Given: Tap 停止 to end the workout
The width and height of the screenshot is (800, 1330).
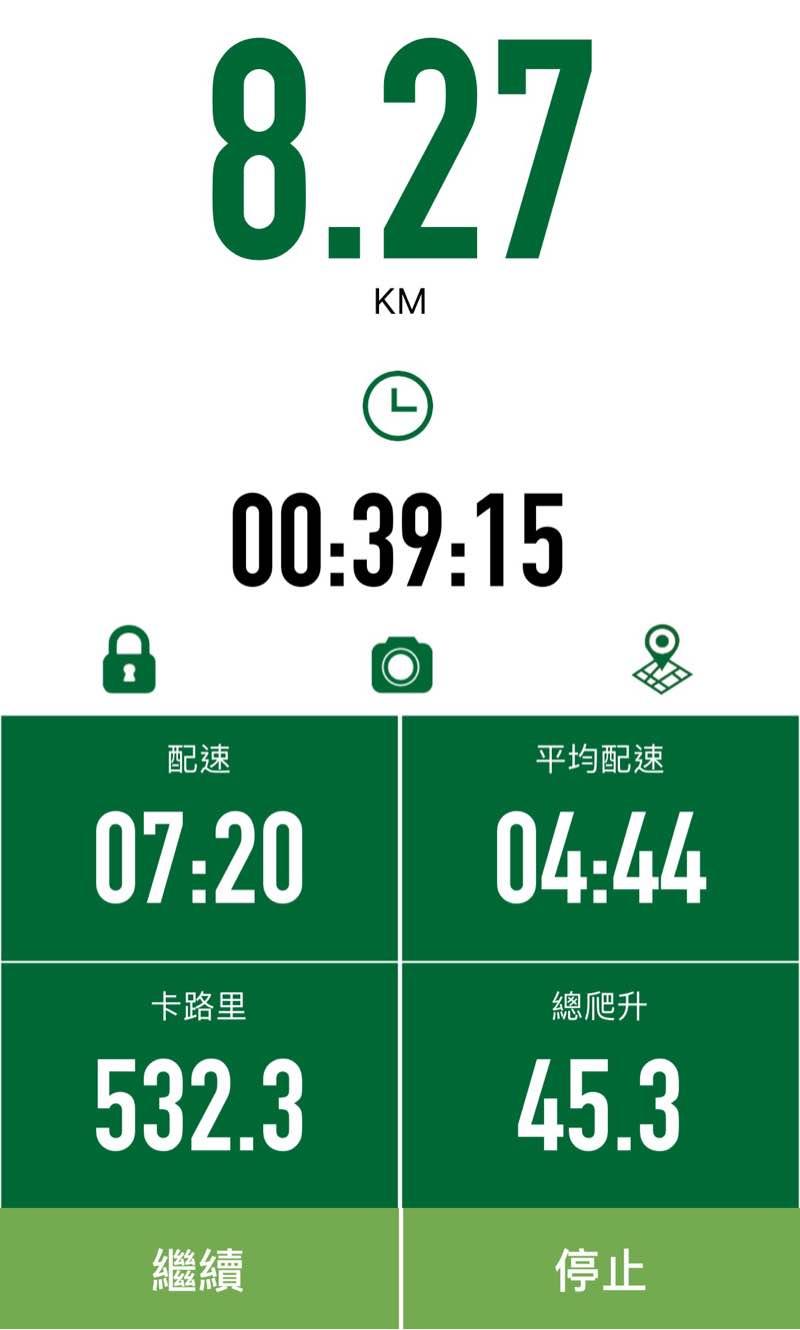Looking at the screenshot, I should [601, 1270].
